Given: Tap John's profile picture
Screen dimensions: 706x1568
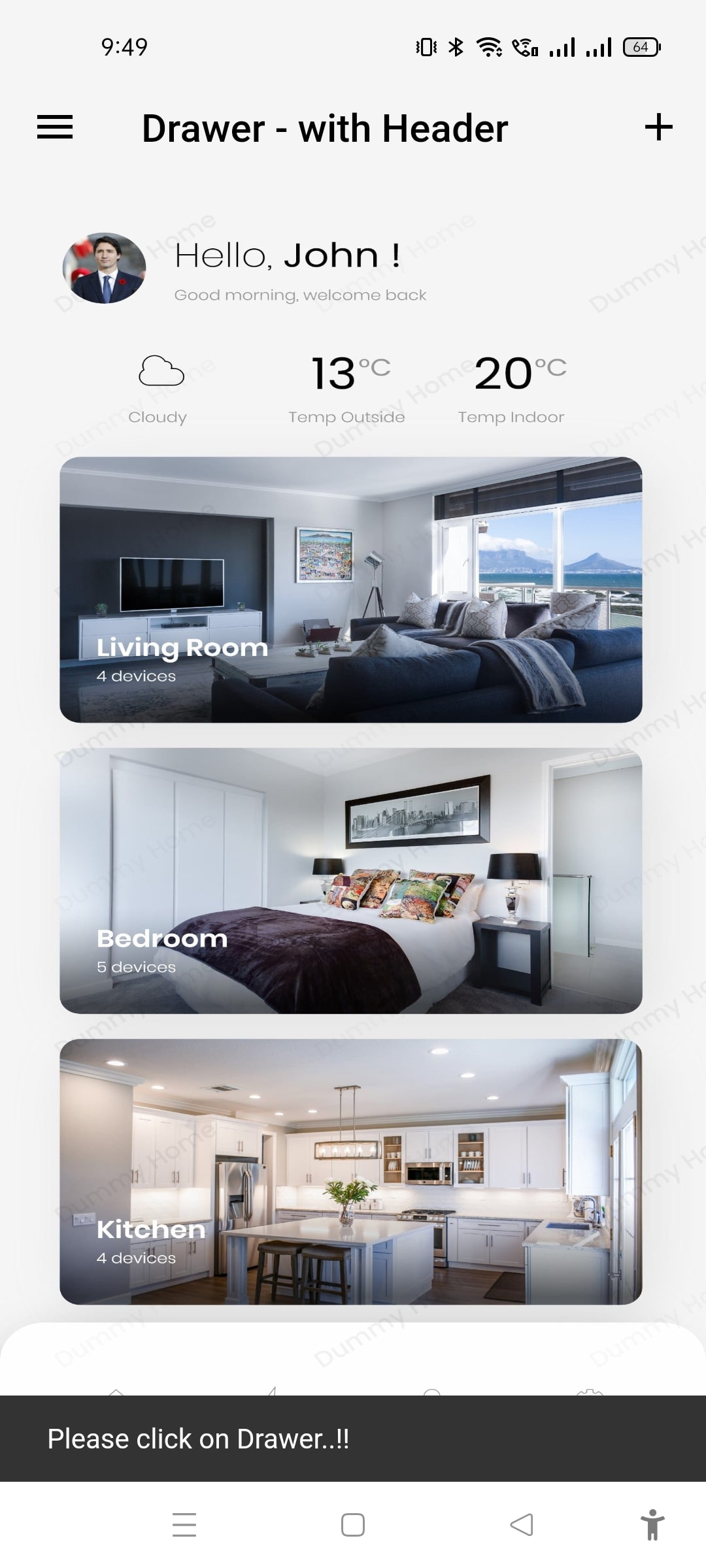Looking at the screenshot, I should click(x=104, y=268).
